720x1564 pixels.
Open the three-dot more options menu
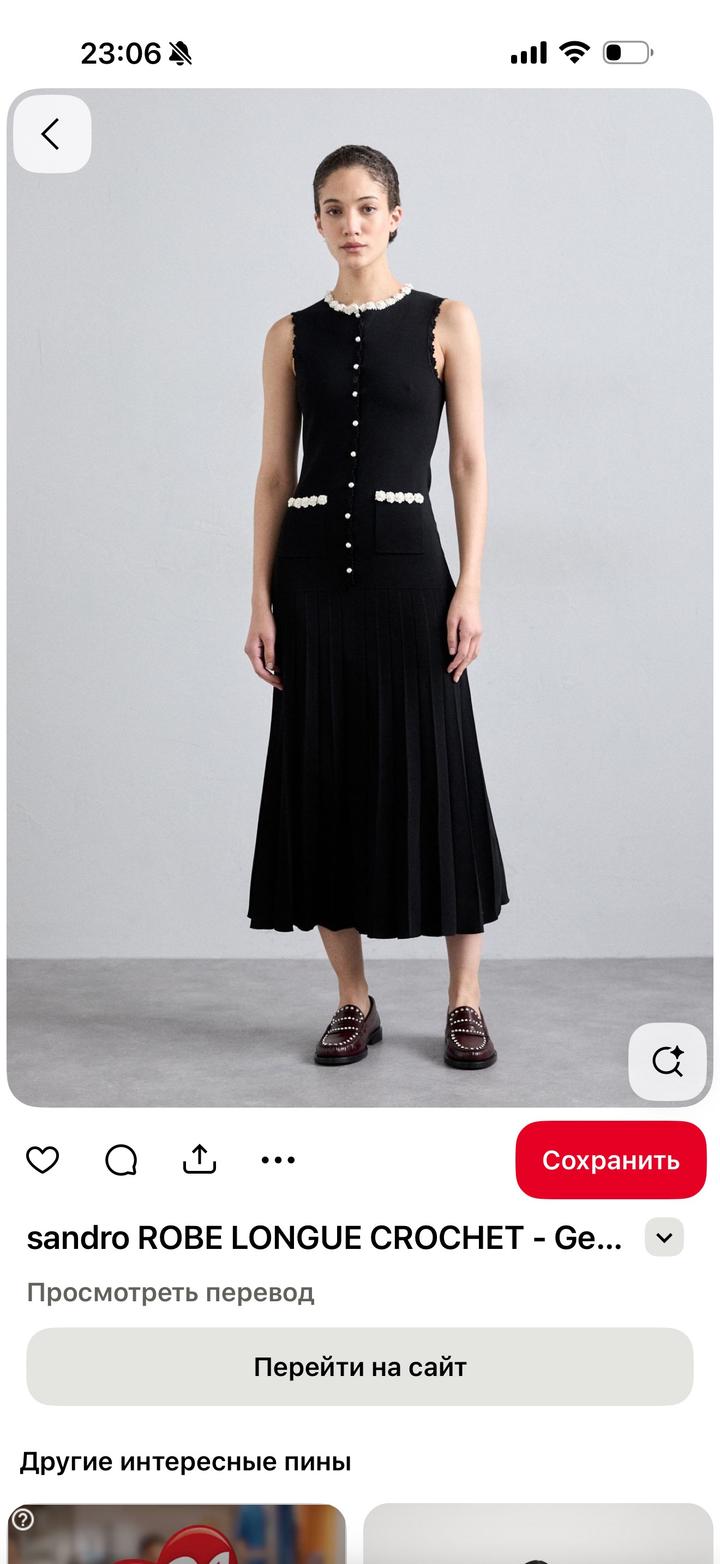tap(278, 1160)
